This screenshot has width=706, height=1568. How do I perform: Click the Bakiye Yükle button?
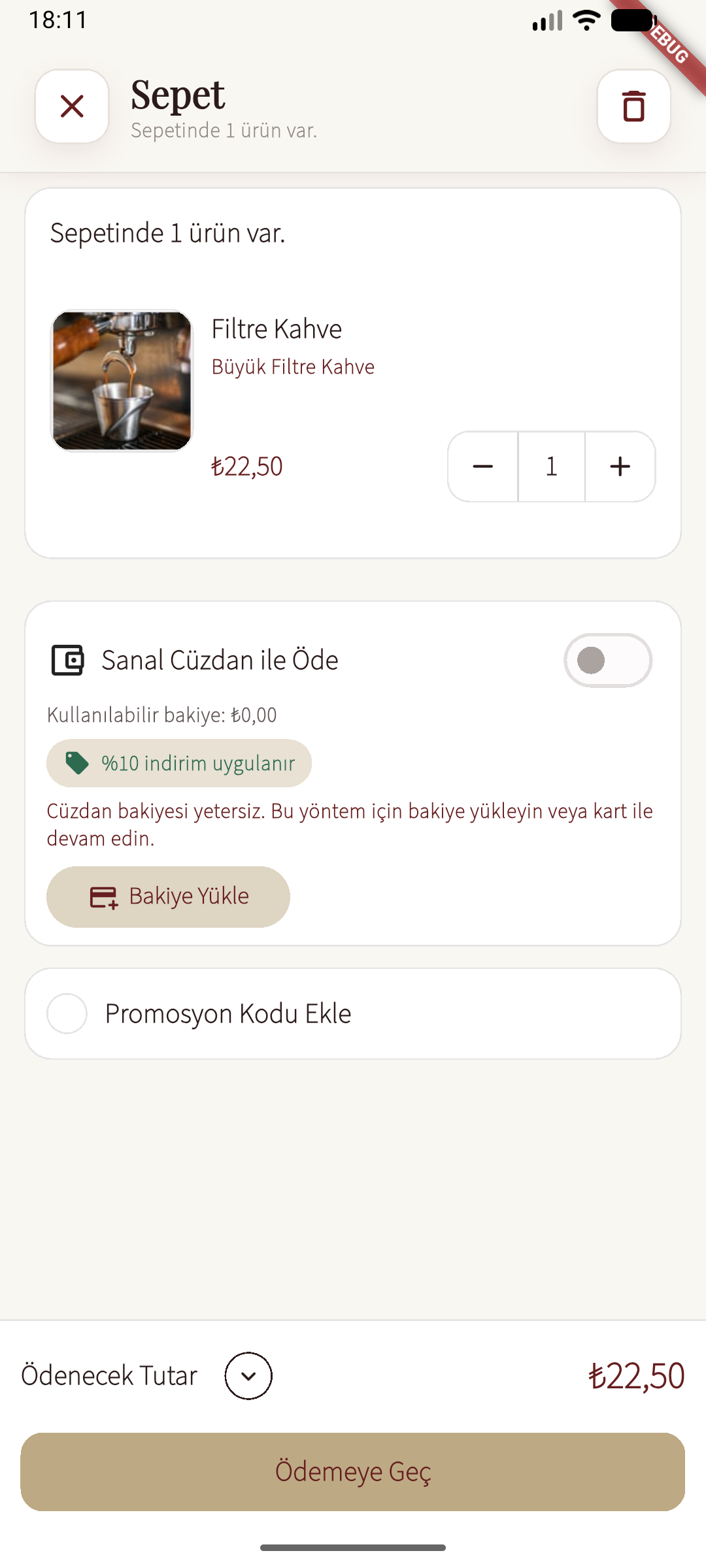tap(168, 897)
